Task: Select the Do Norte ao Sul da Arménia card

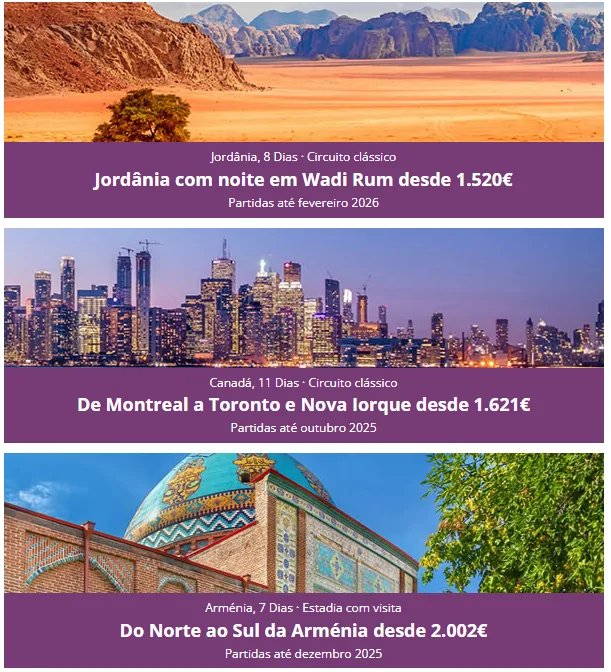Action: coord(303,631)
